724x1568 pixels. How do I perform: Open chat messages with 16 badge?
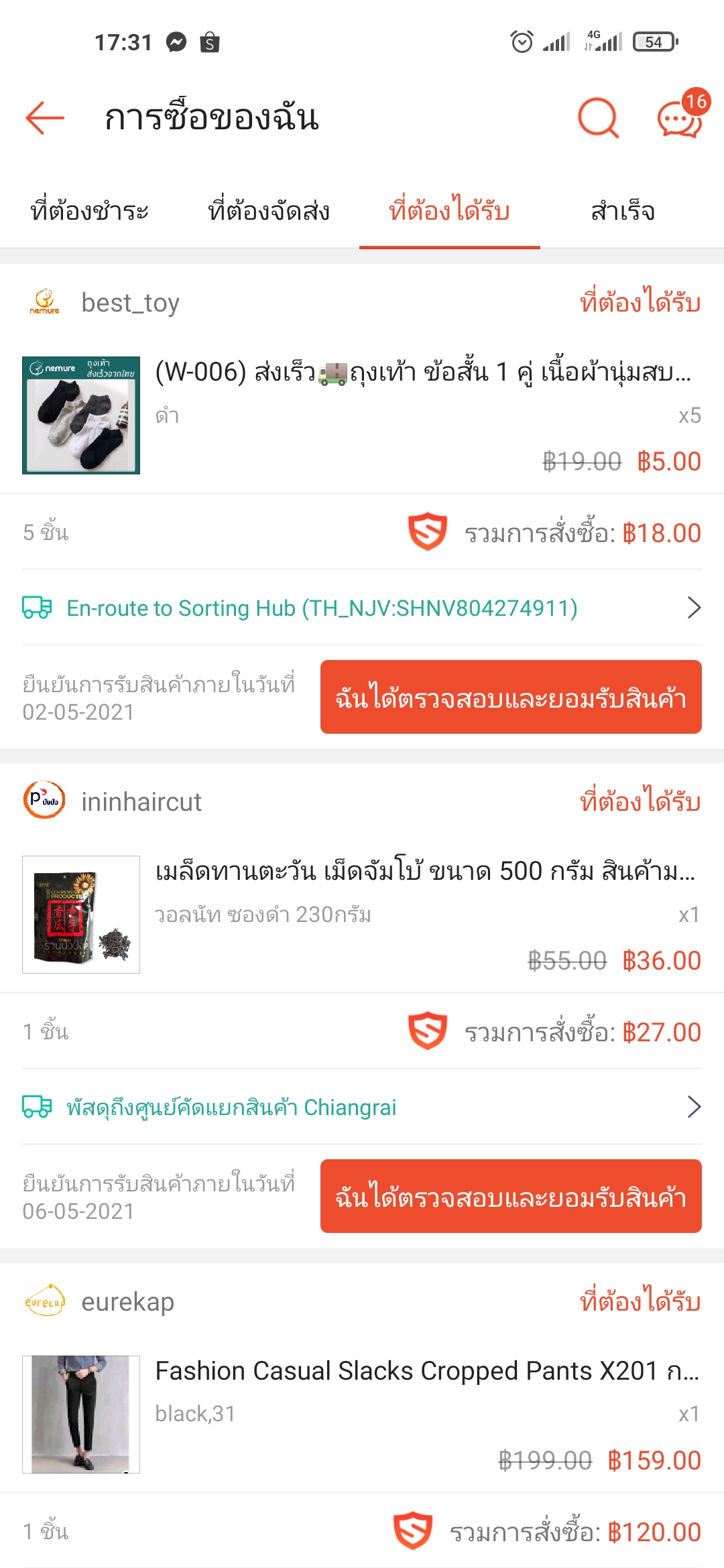[680, 118]
